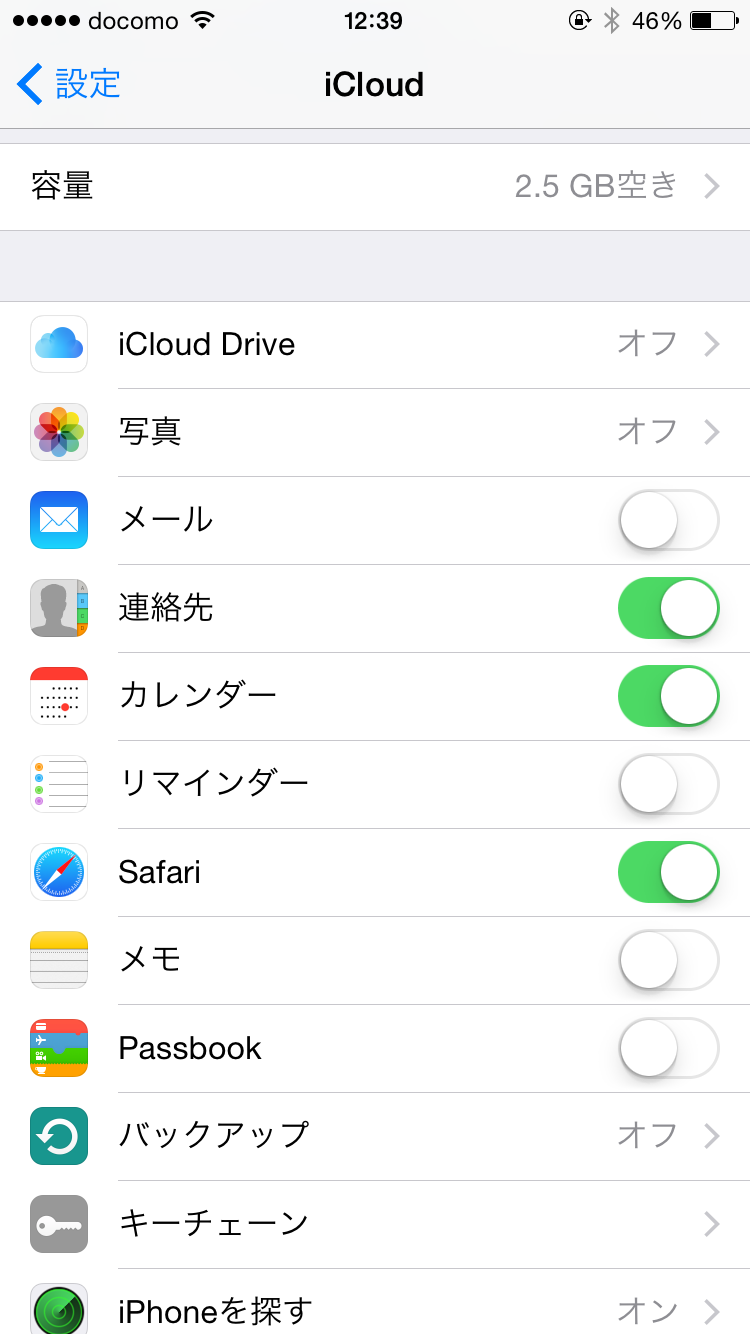Open the キーチェーン keychain row
750x1334 pixels.
tap(375, 1224)
